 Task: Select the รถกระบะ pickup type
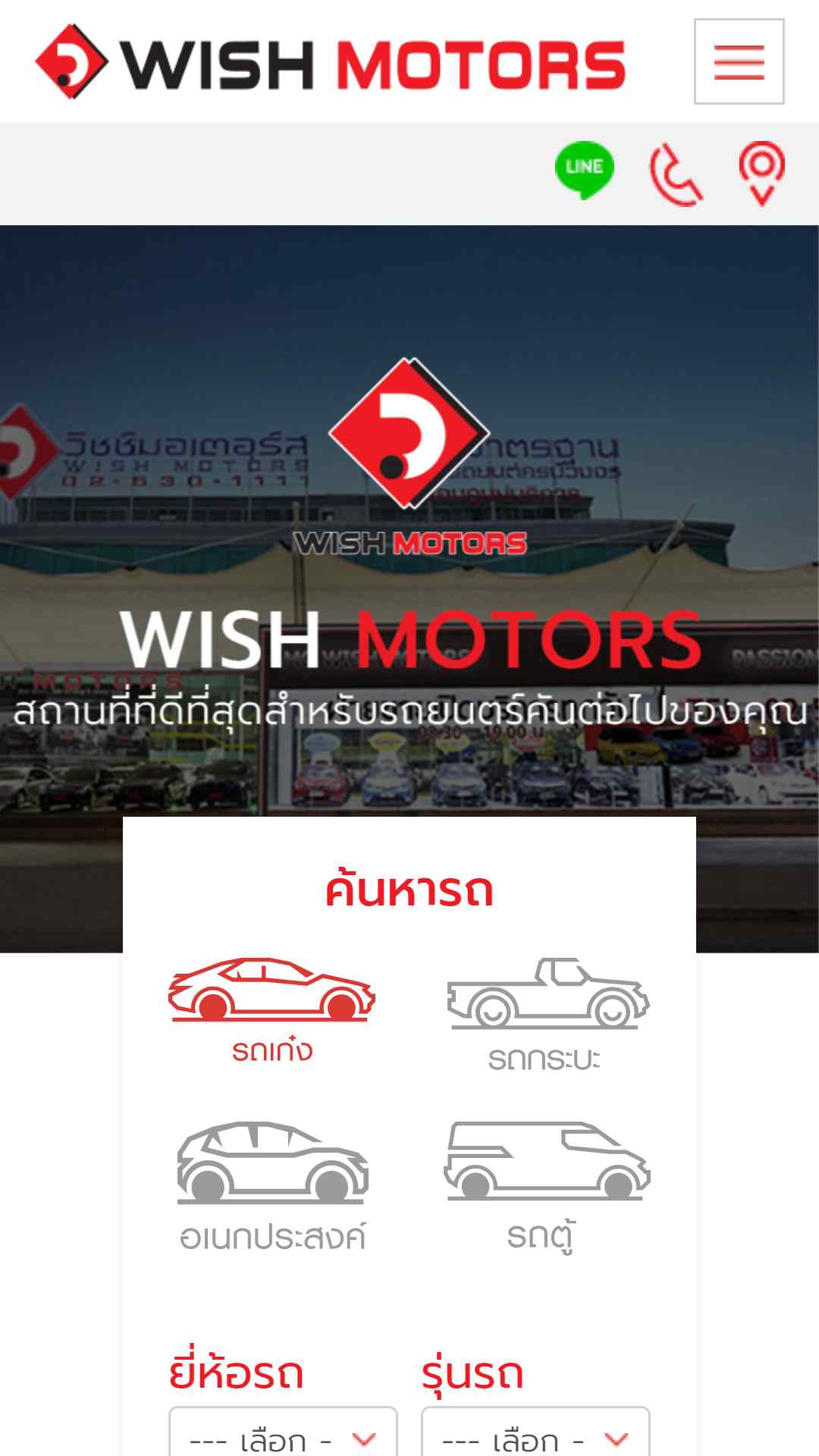[547, 1015]
